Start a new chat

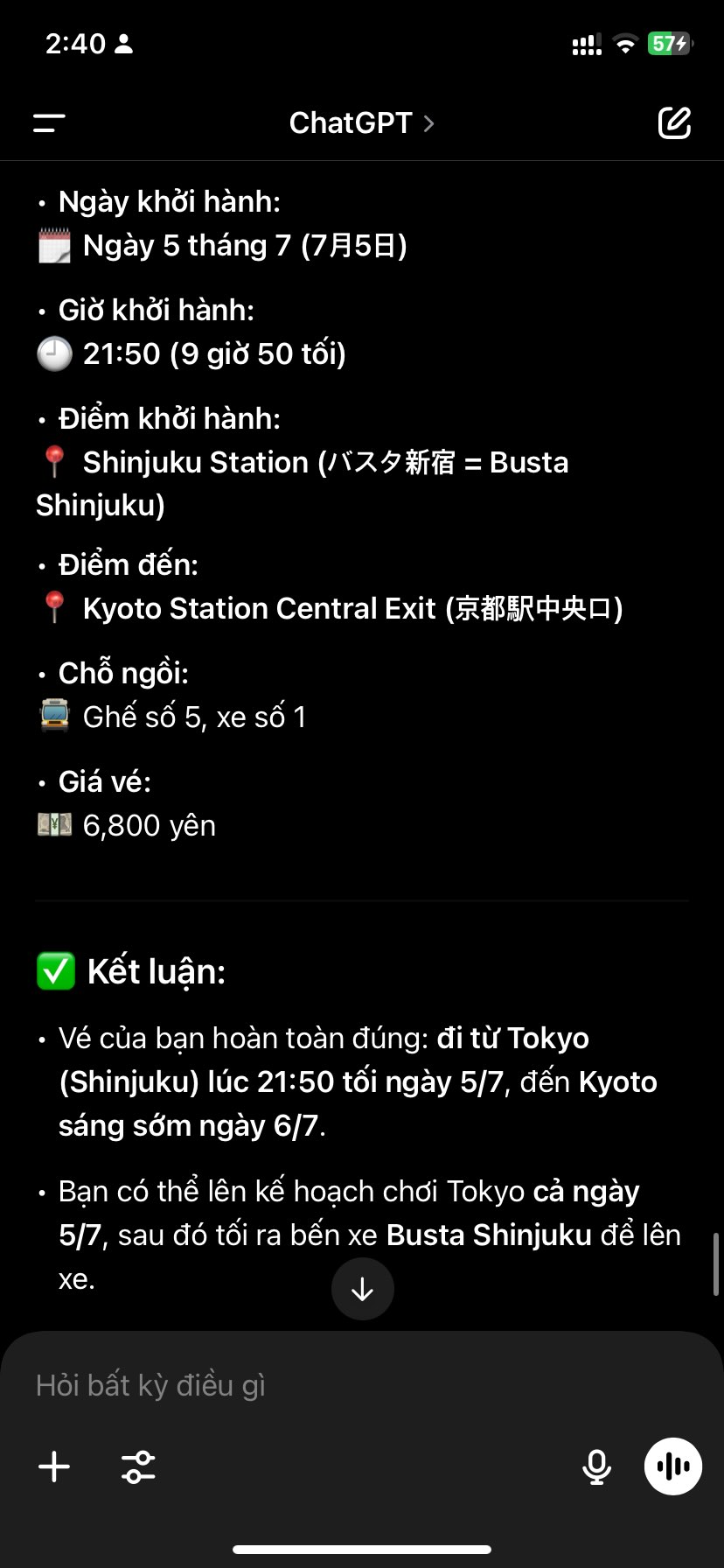pyautogui.click(x=674, y=123)
